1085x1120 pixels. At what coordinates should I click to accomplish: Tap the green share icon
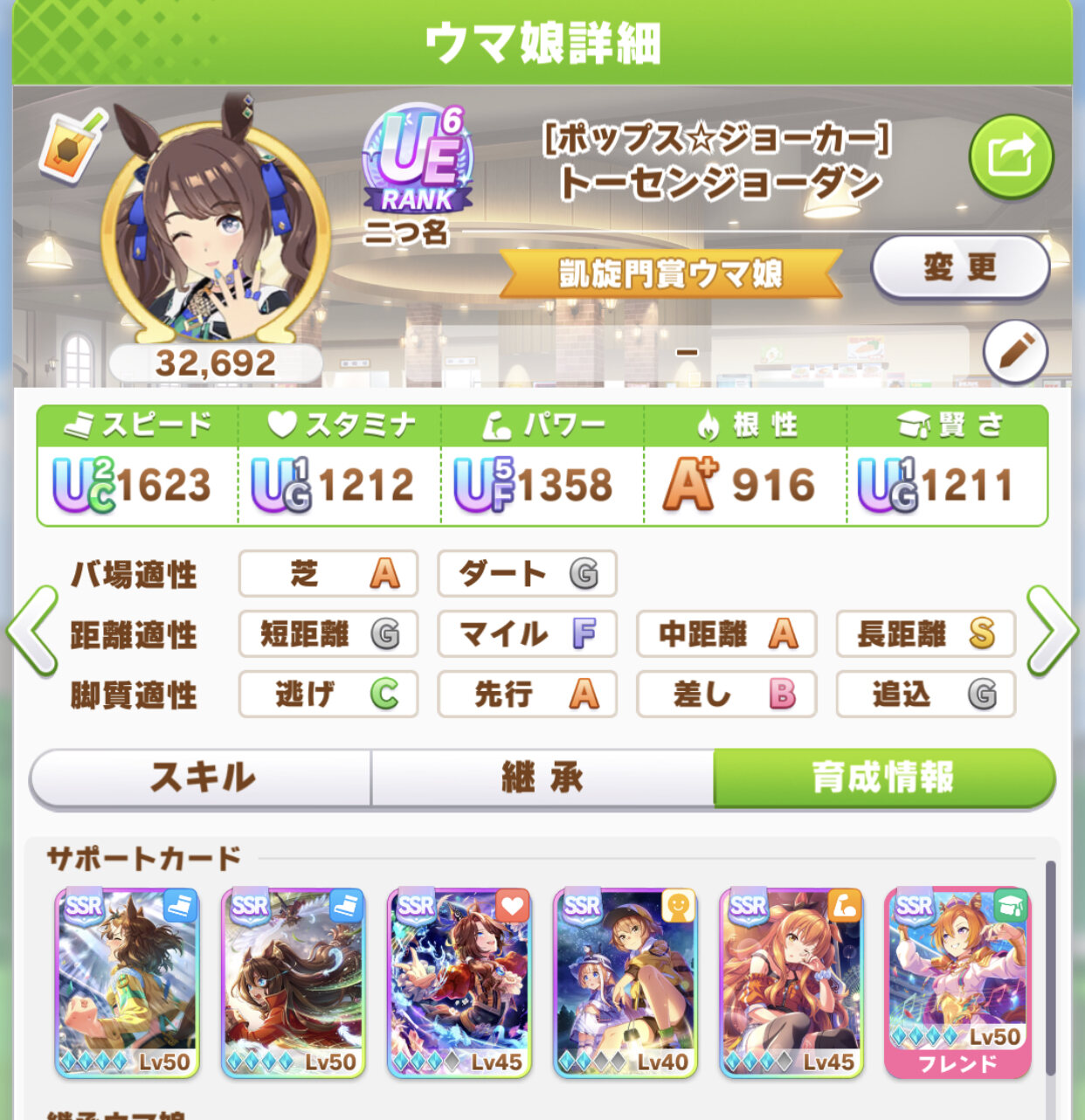[x=1011, y=157]
